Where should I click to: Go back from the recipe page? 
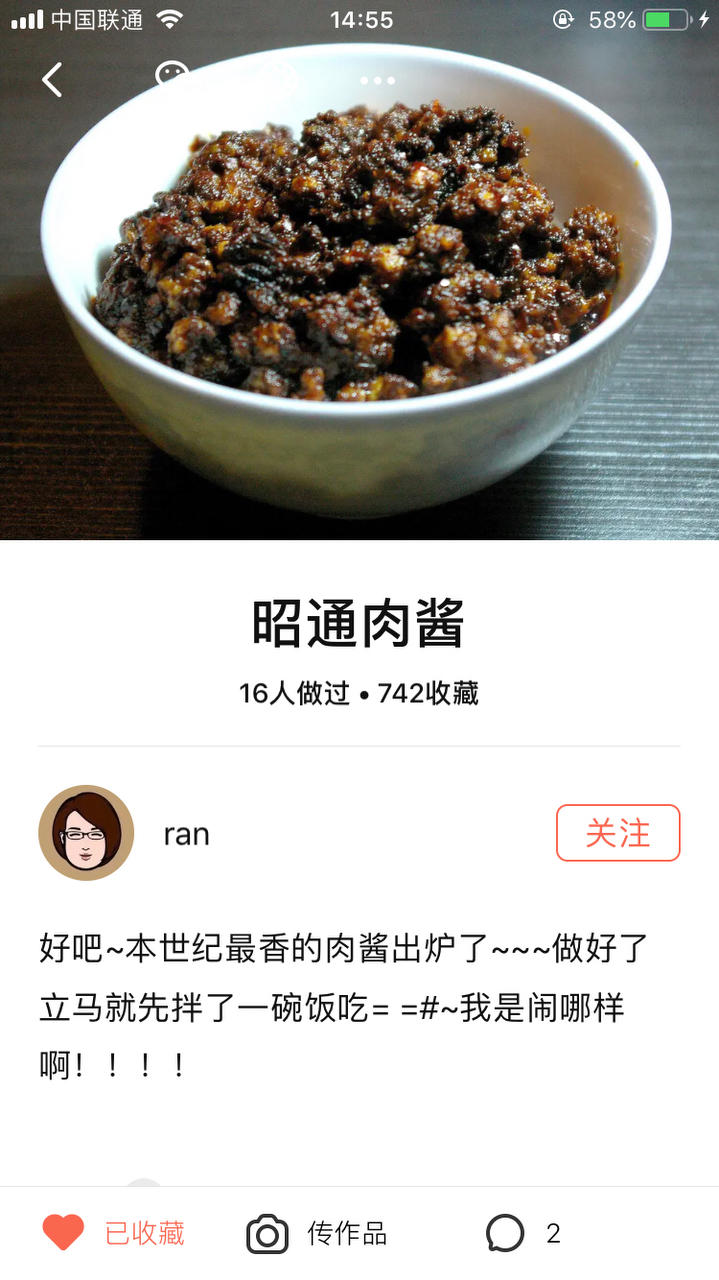[x=52, y=79]
